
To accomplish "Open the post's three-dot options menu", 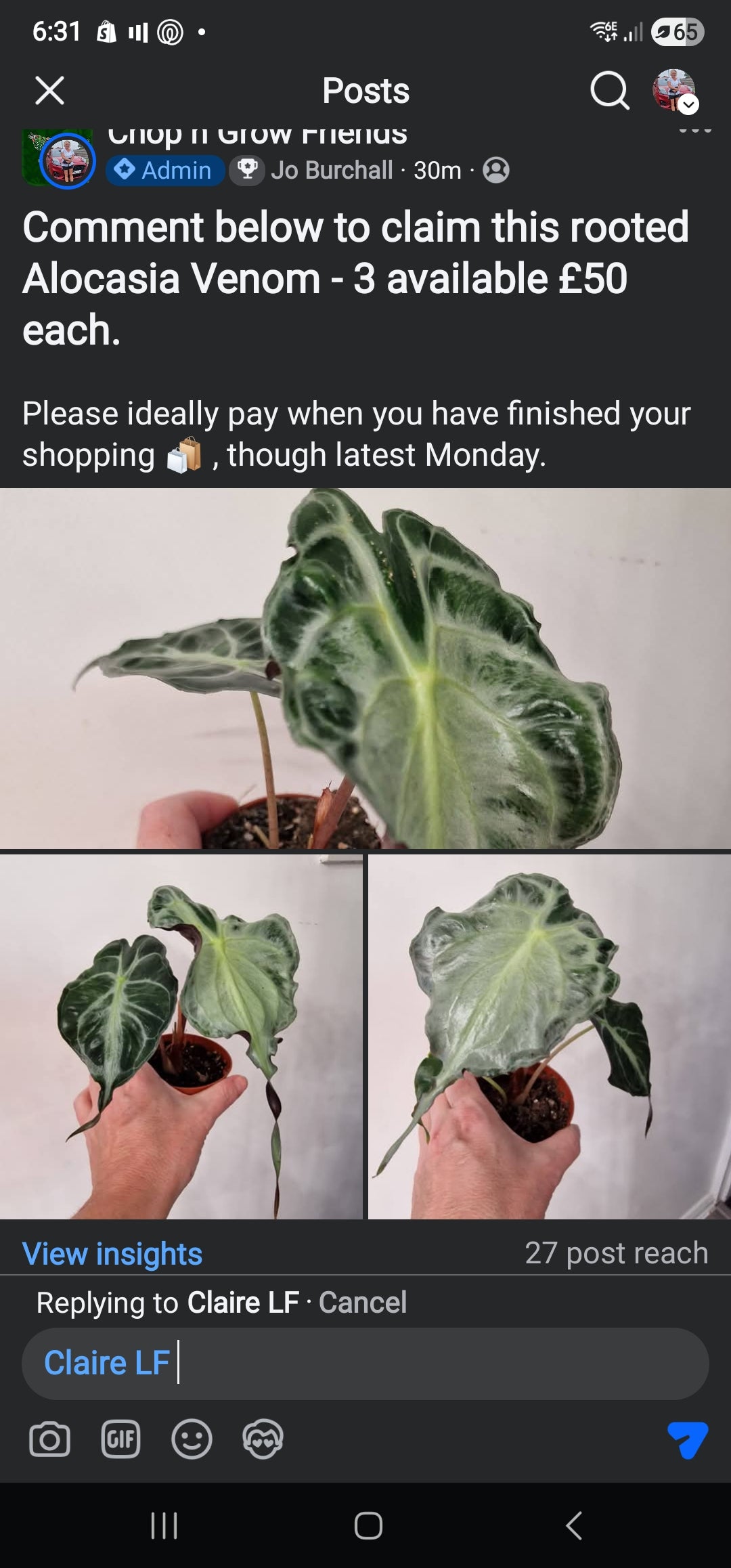I will point(695,130).
